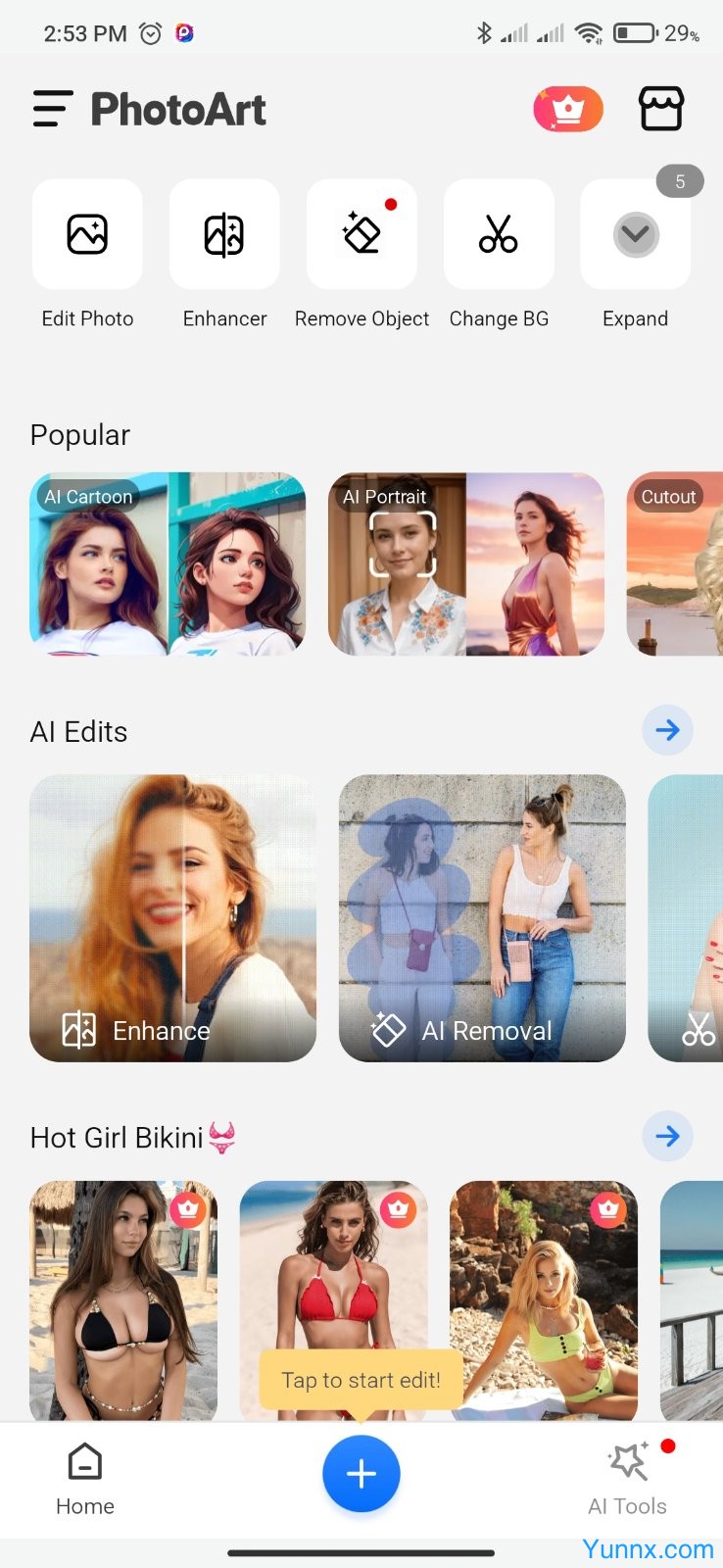Open the store icon
This screenshot has width=723, height=1568.
pyautogui.click(x=661, y=109)
